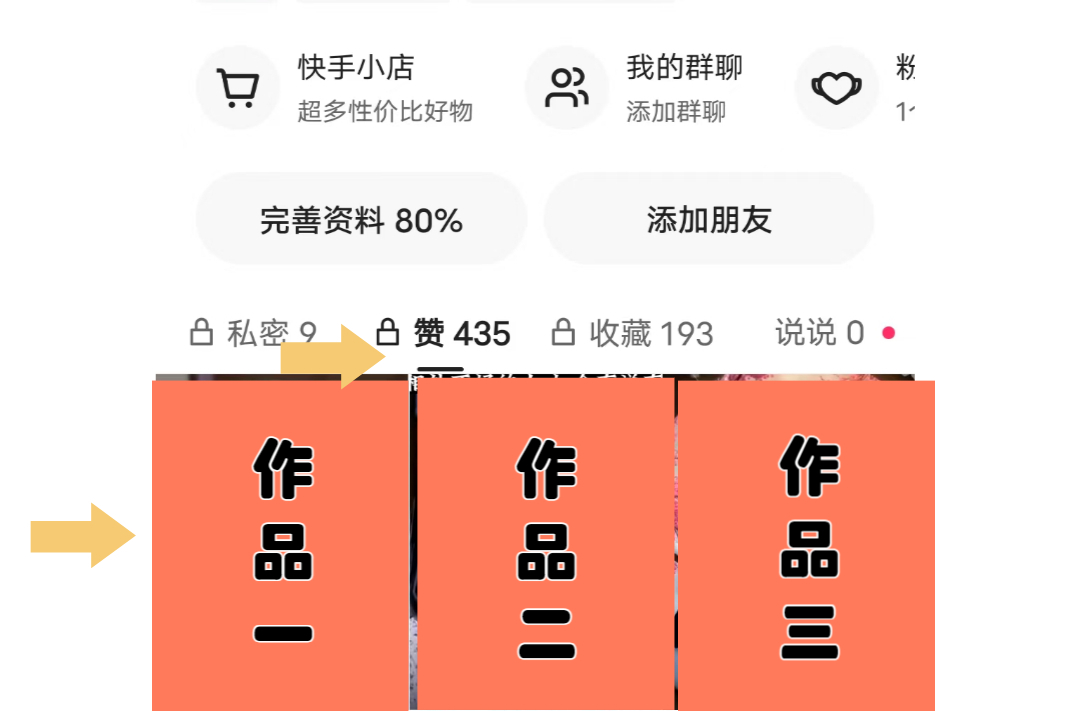Image resolution: width=1066 pixels, height=711 pixels.
Task: Switch to the 赞 tab
Action: 443,333
